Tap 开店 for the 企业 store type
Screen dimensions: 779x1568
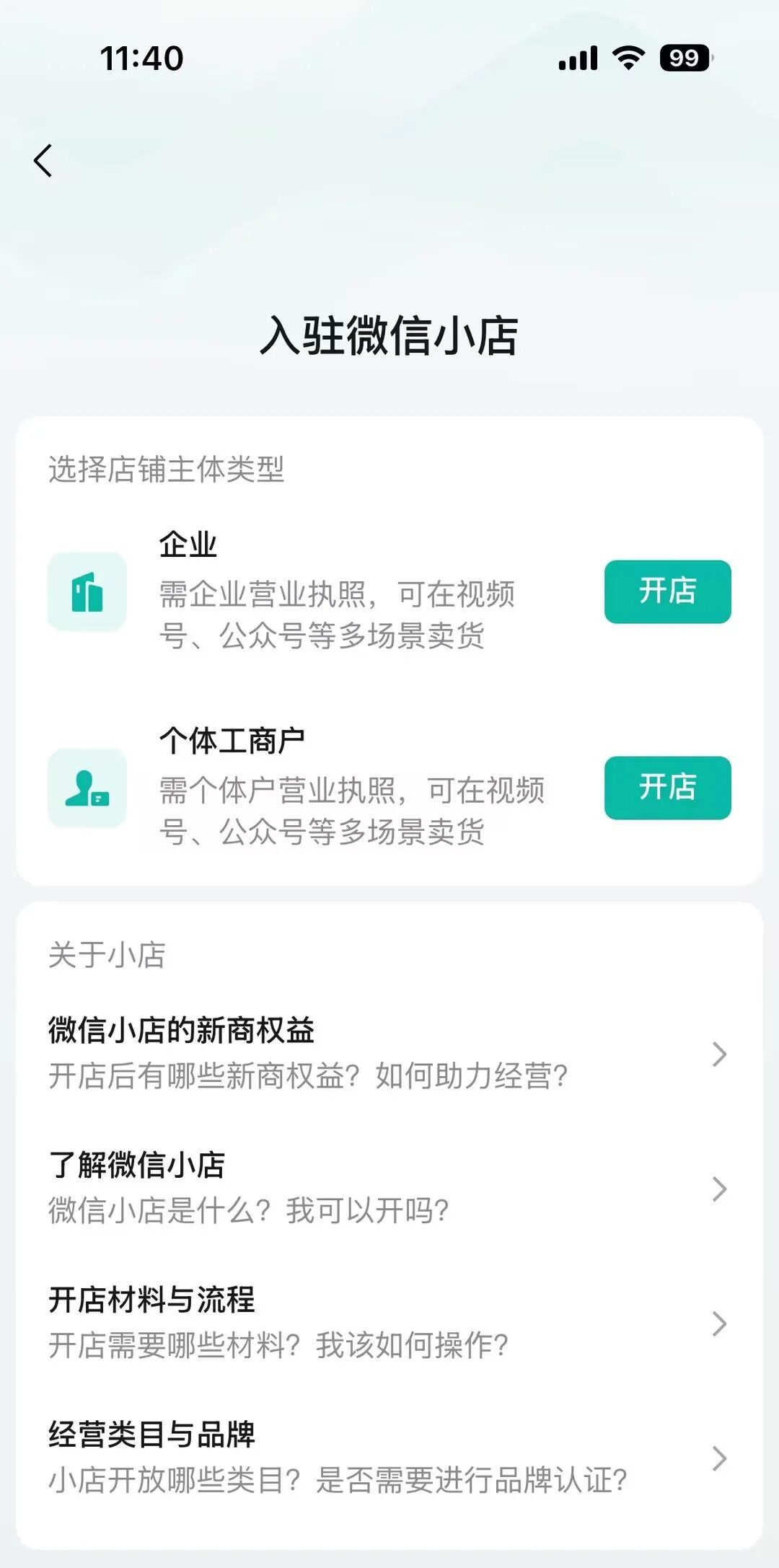point(667,591)
